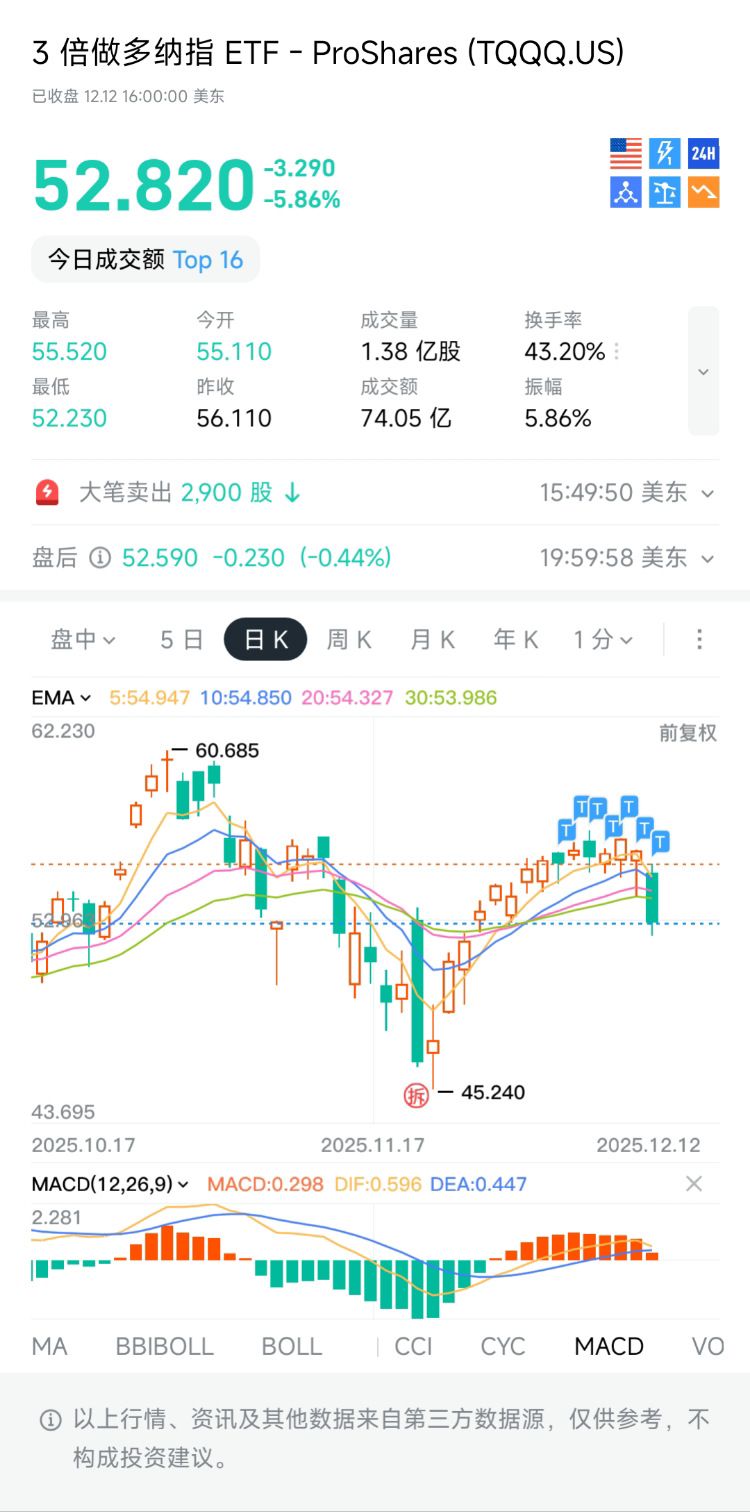Open the 今日成交额 Top 16 ranking chip
This screenshot has width=750, height=1512.
[x=145, y=260]
